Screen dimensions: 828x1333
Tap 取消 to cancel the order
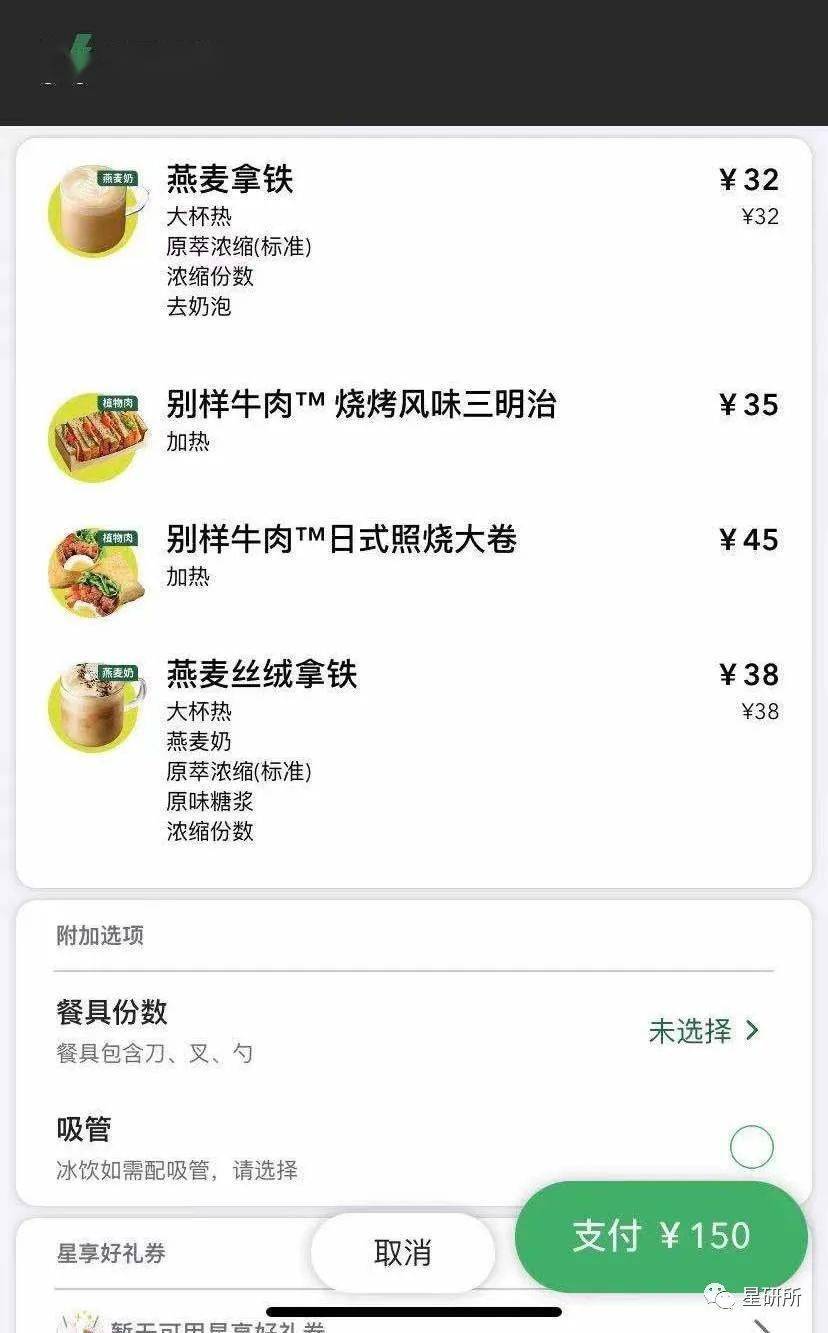pos(402,1252)
